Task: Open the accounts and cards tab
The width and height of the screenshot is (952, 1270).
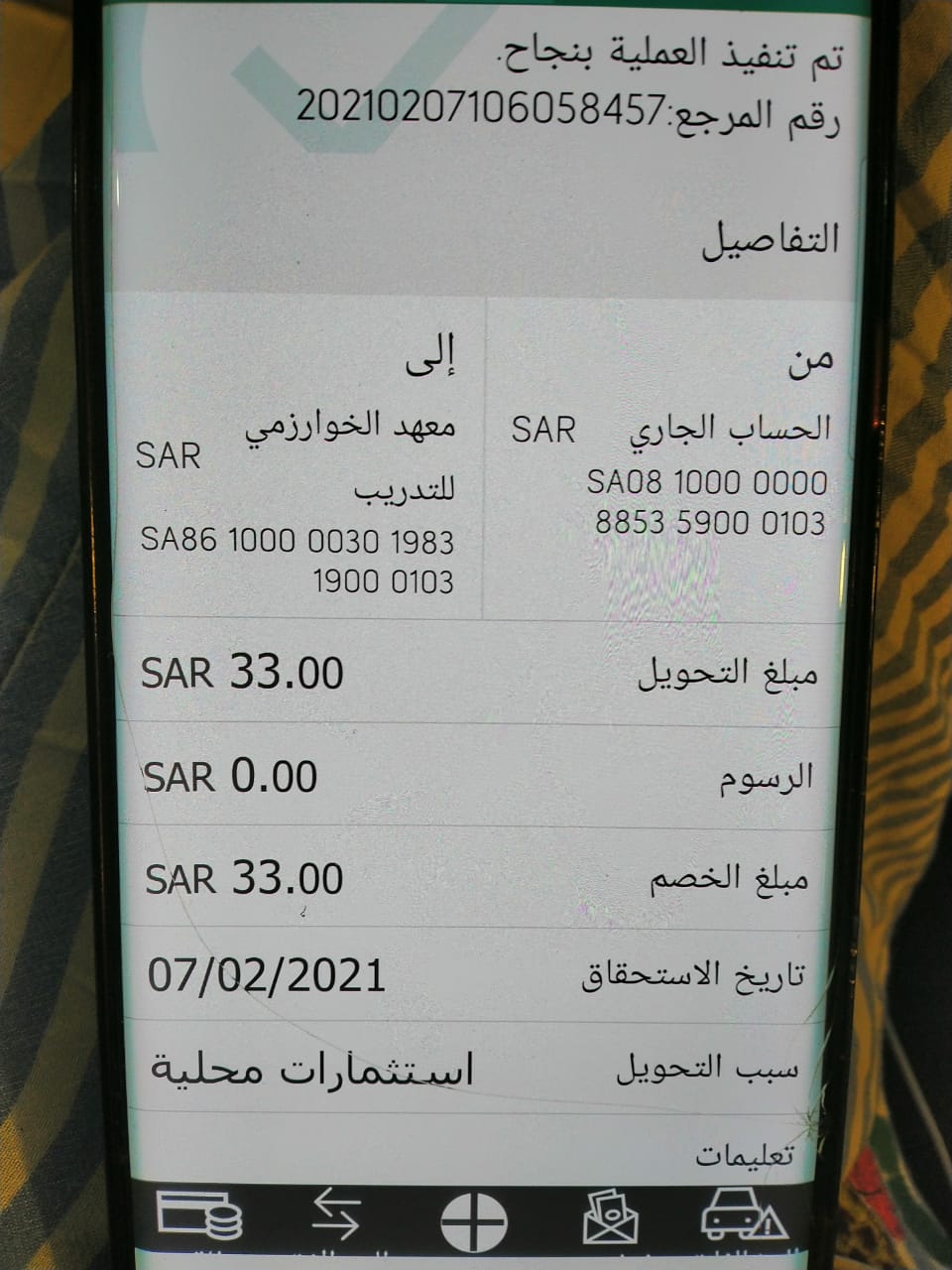Action: (200, 1217)
